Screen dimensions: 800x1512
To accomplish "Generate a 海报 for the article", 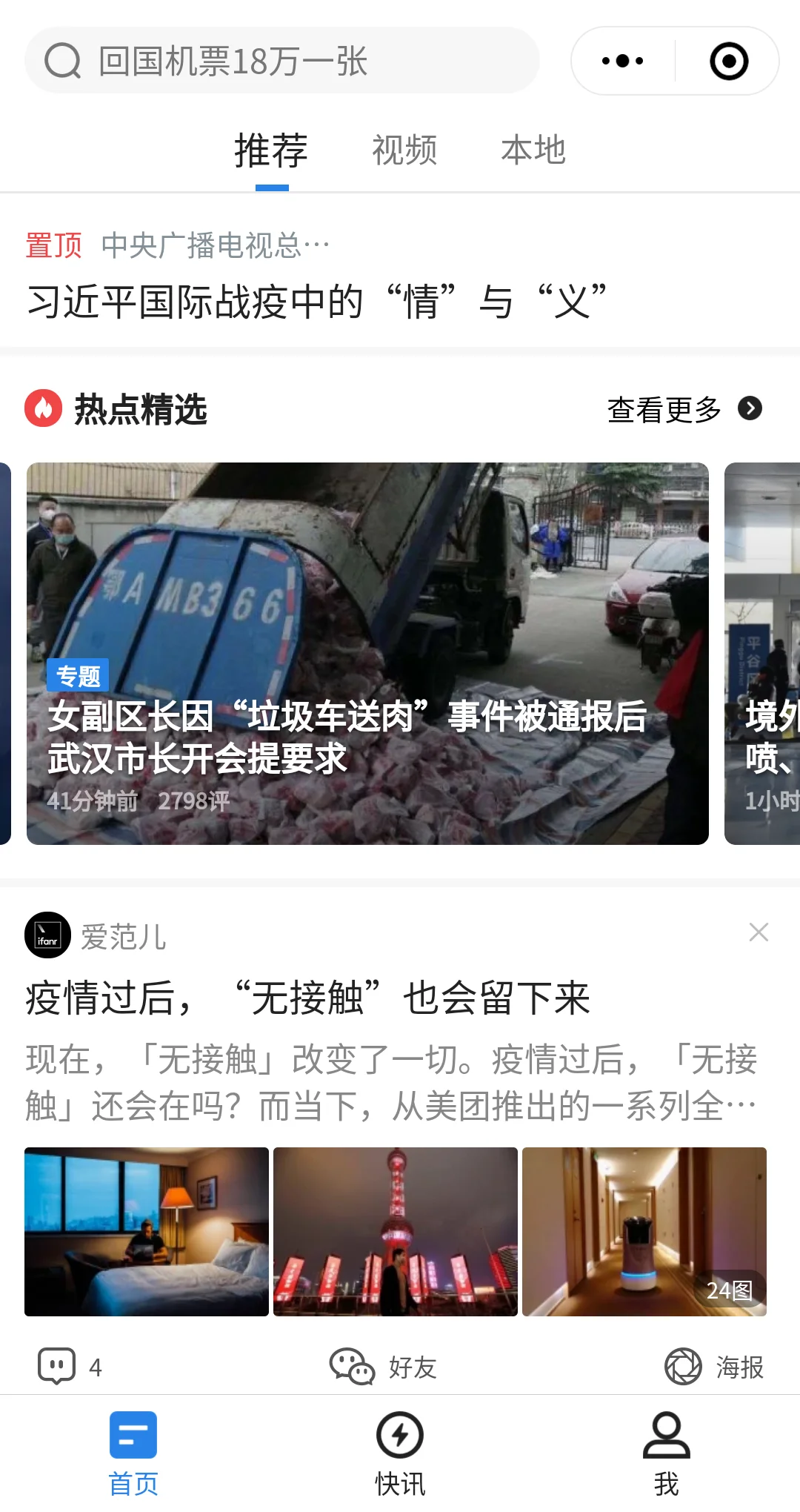I will [x=714, y=1367].
